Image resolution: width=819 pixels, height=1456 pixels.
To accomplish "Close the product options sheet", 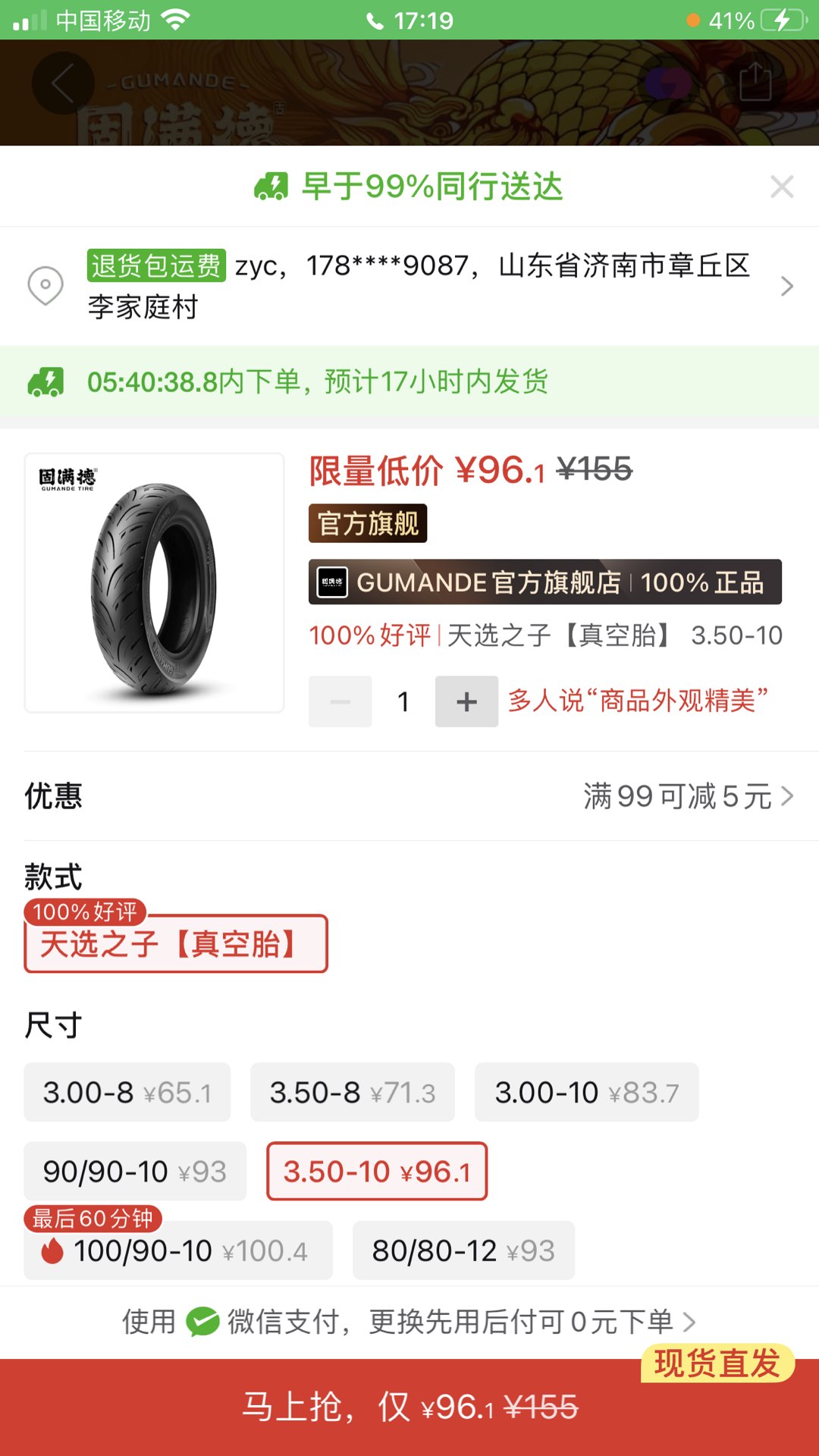I will (x=782, y=187).
